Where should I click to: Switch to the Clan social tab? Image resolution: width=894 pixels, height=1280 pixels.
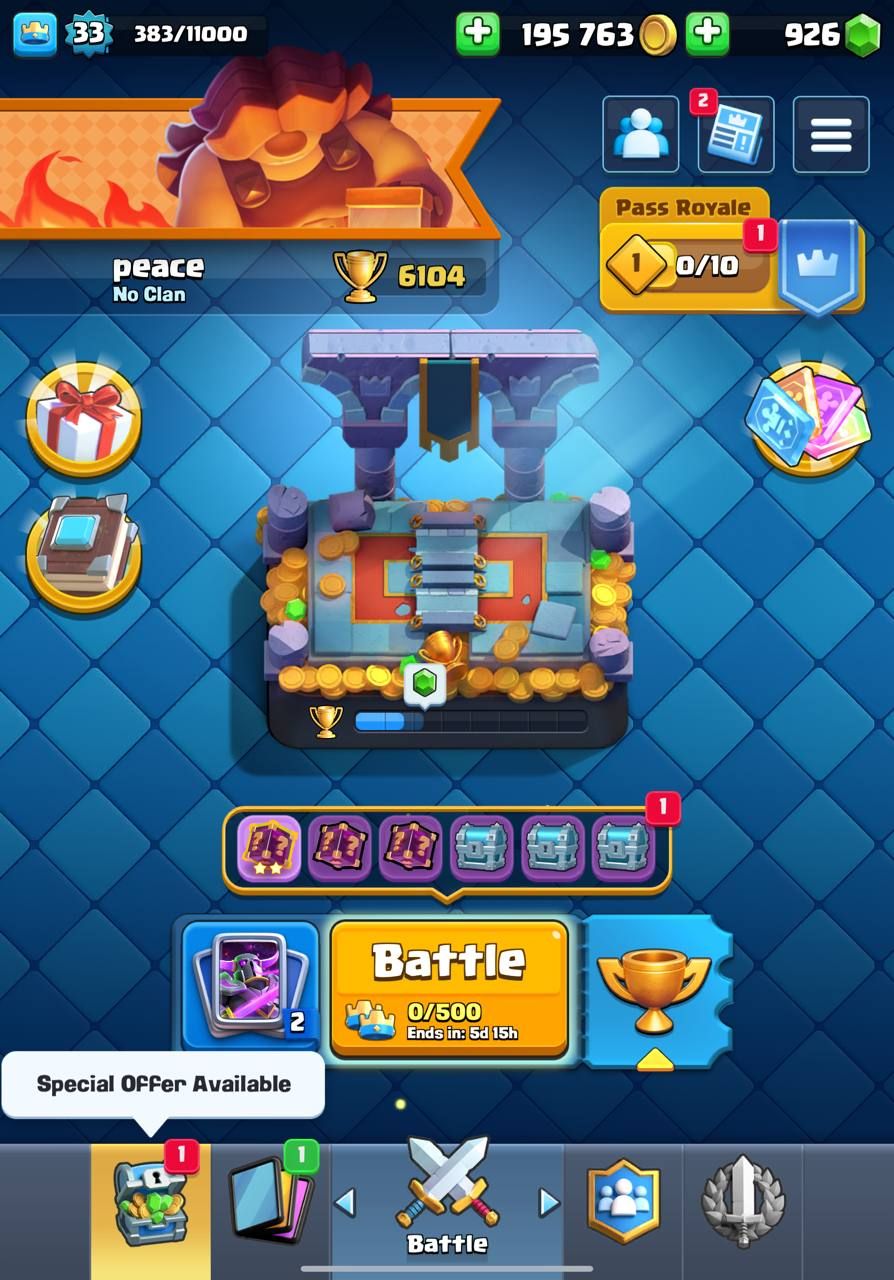pyautogui.click(x=622, y=1202)
